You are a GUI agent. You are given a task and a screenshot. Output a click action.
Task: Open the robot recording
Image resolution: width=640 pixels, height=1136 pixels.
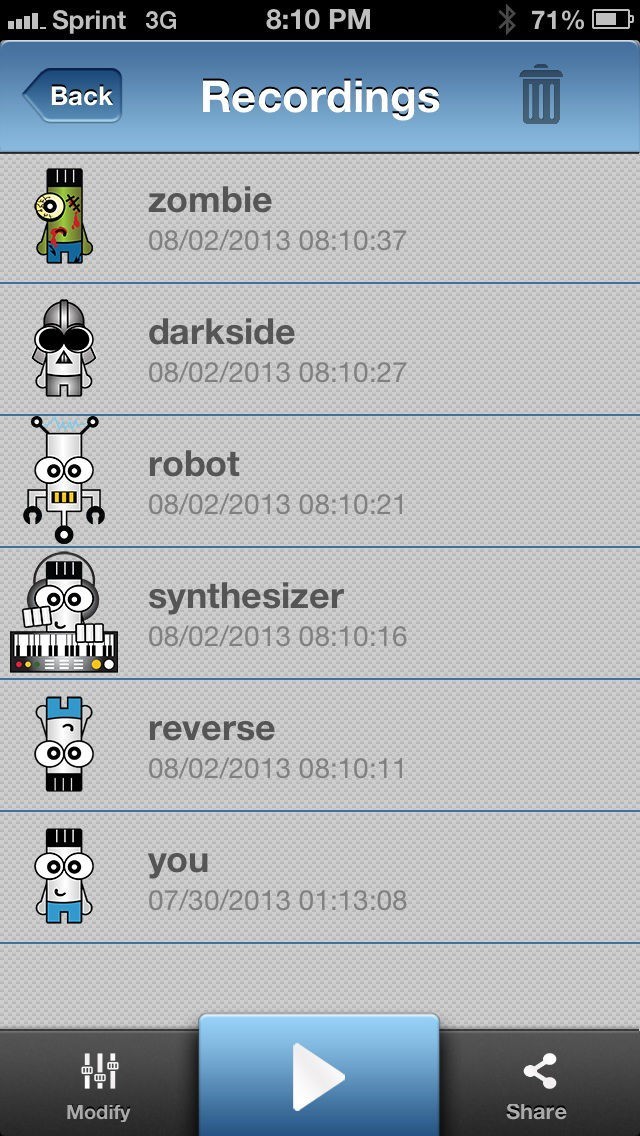[x=320, y=481]
